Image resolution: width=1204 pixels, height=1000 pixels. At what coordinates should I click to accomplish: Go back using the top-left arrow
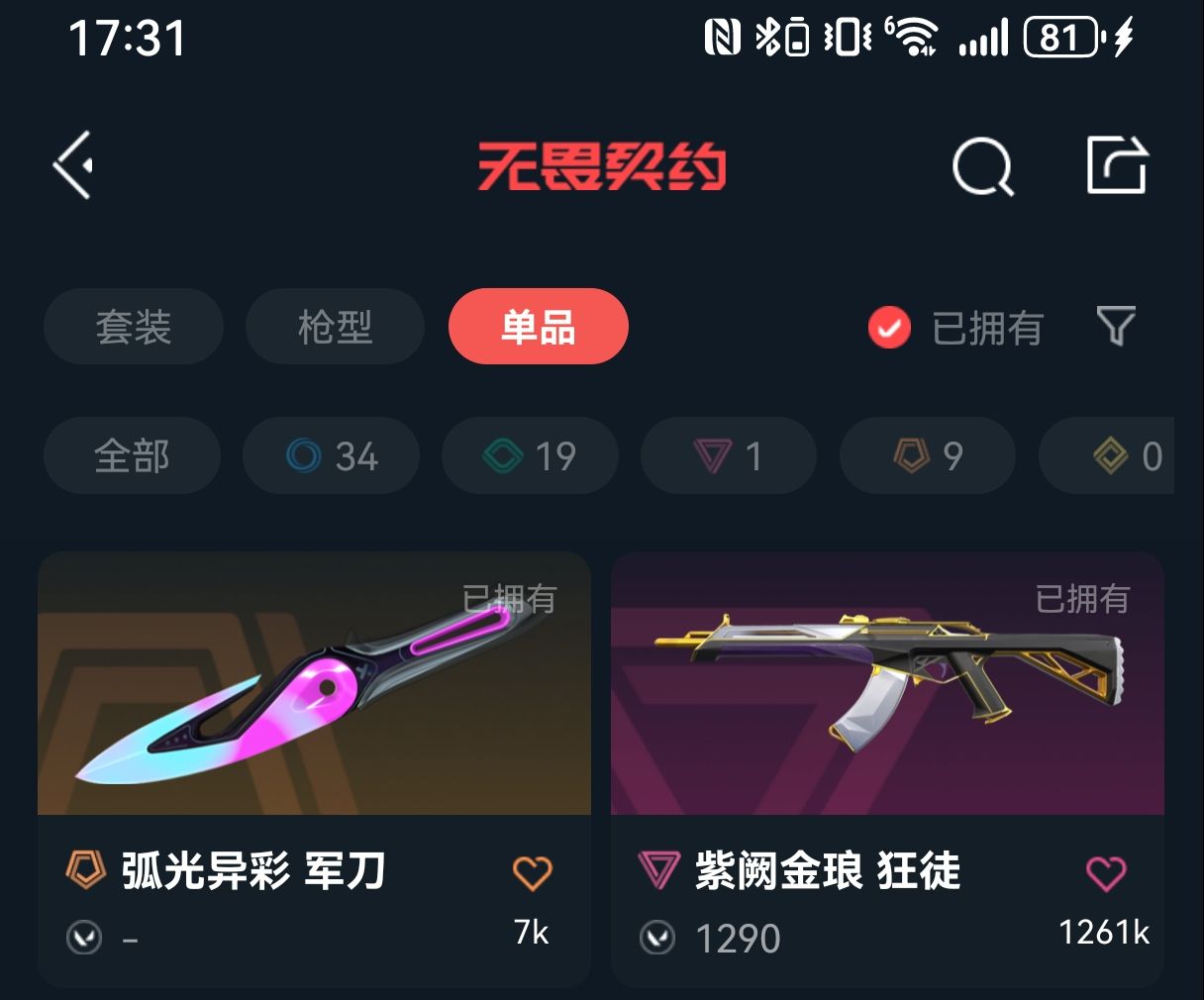73,165
